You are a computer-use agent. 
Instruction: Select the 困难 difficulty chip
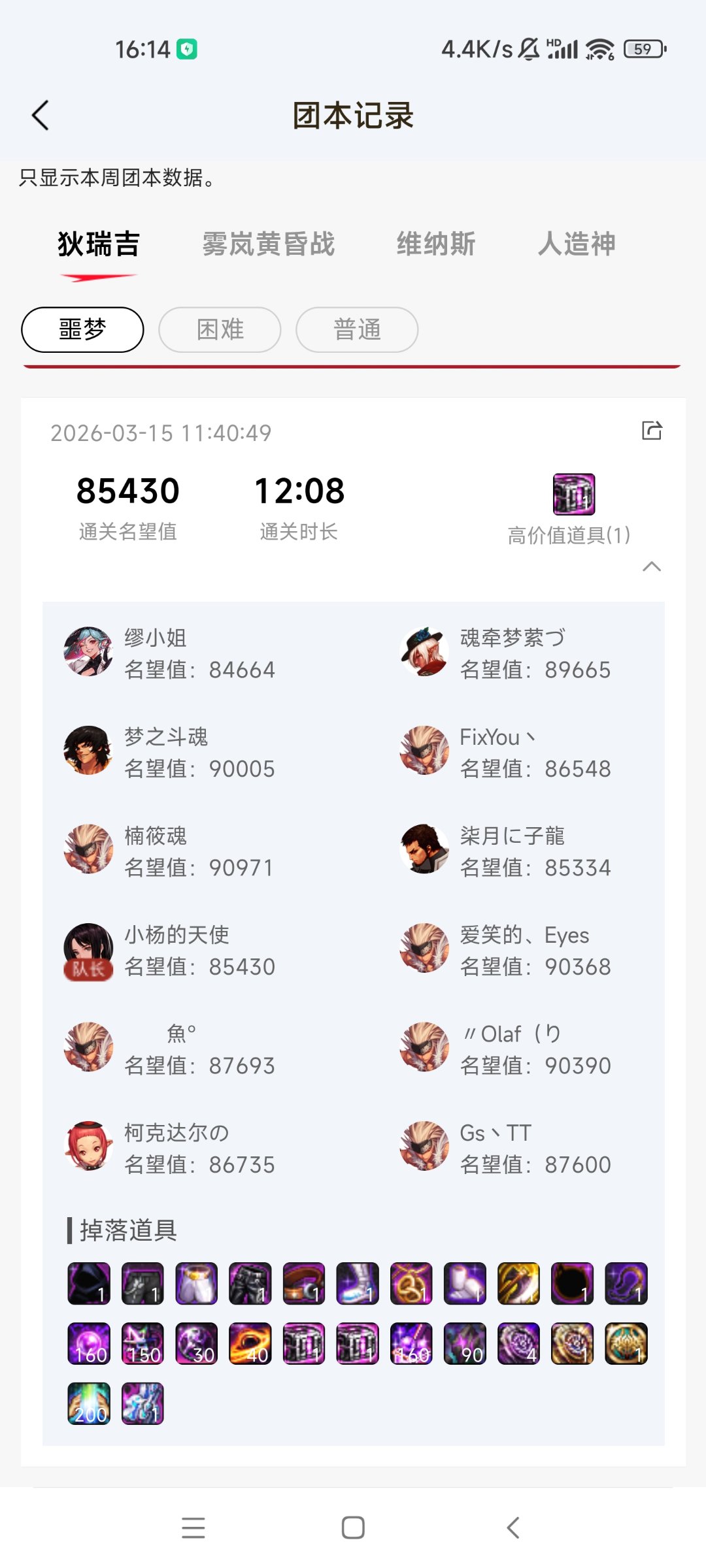(220, 329)
